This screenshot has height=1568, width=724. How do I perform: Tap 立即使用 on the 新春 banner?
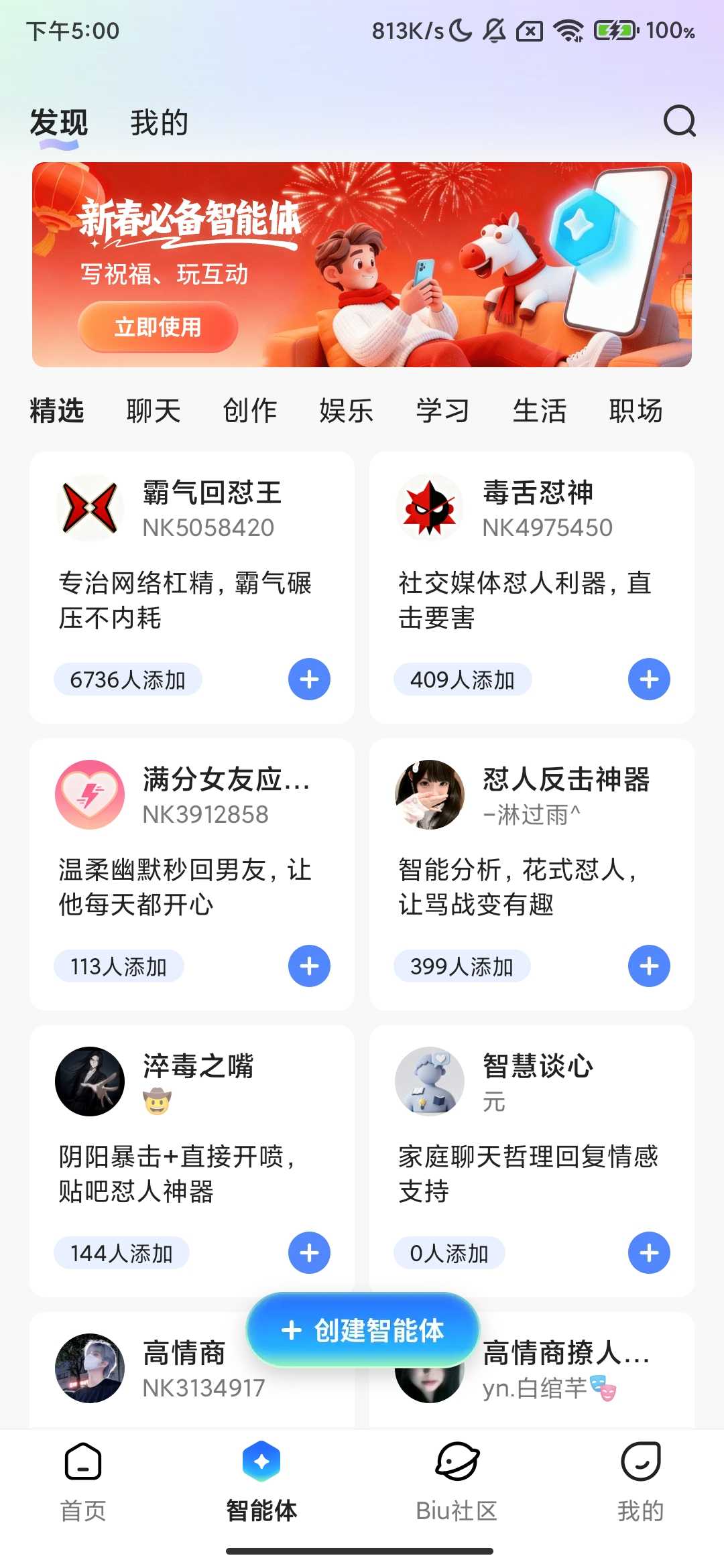point(158,327)
